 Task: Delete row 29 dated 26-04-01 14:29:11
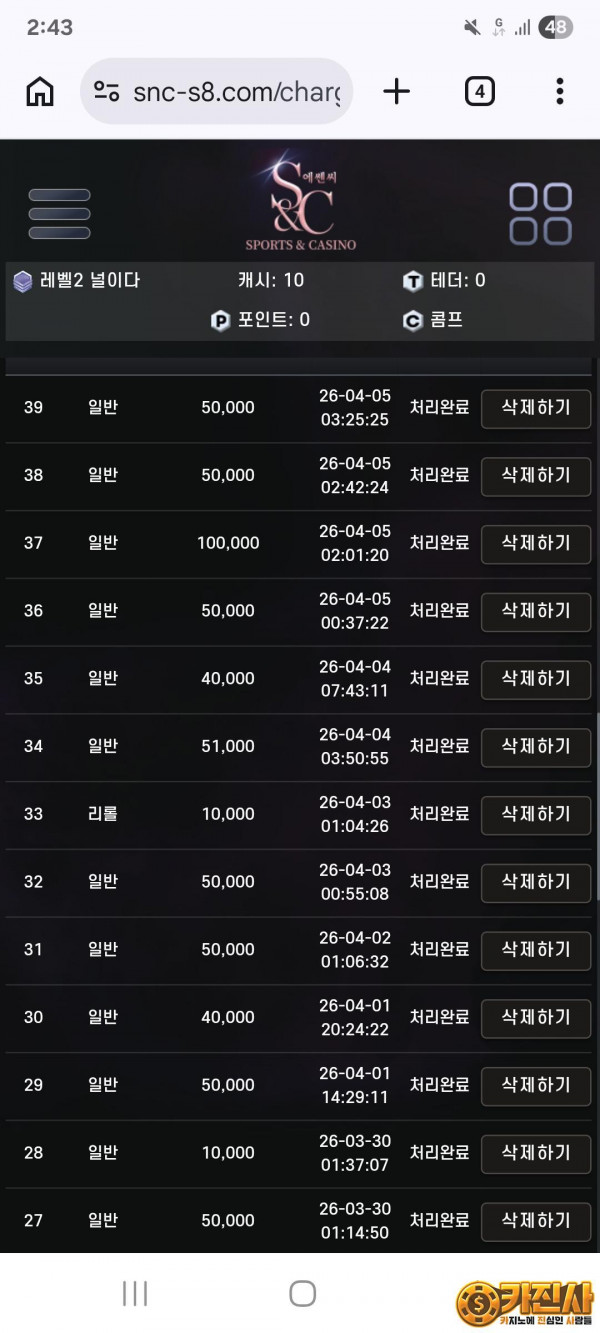point(535,1085)
